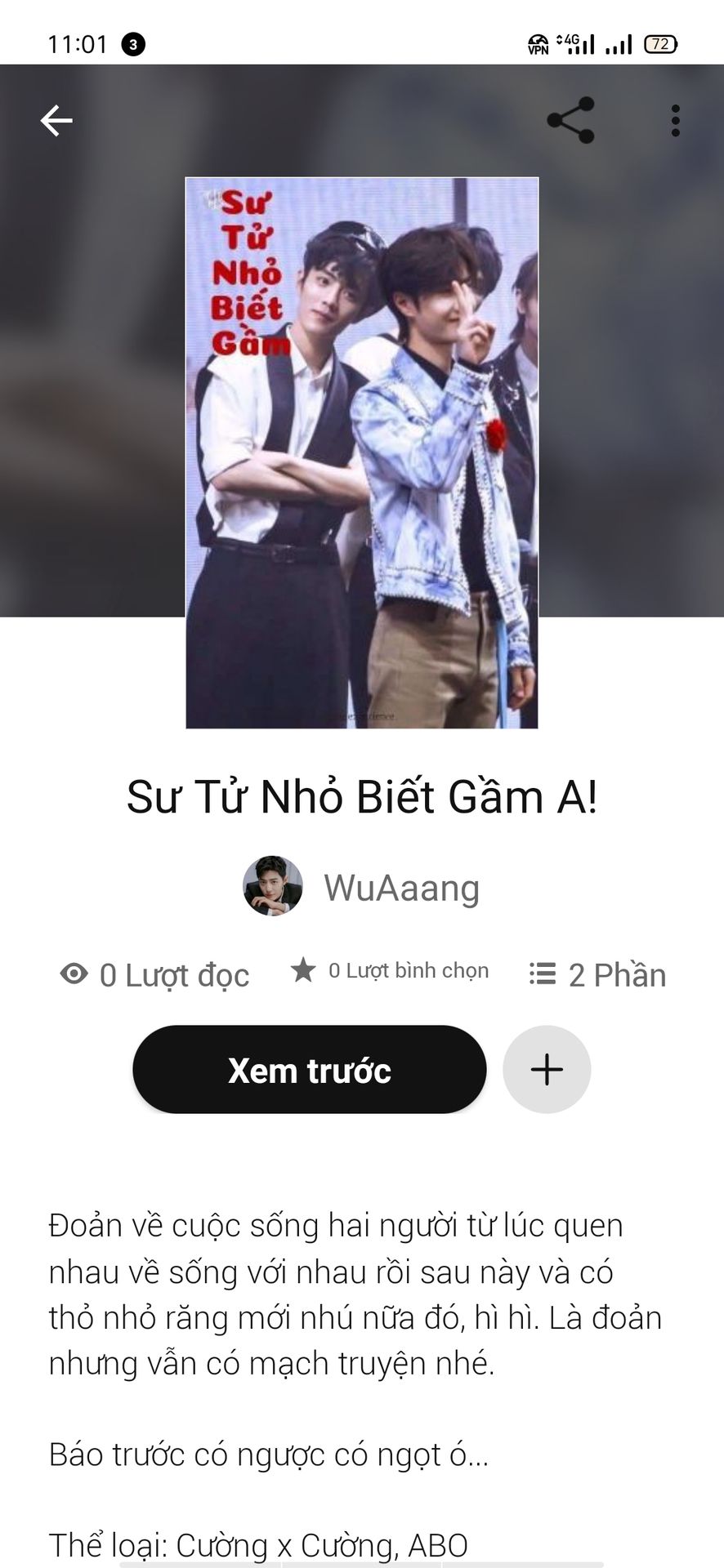The width and height of the screenshot is (724, 1568).
Task: Open the three-dot overflow menu
Action: tap(675, 121)
